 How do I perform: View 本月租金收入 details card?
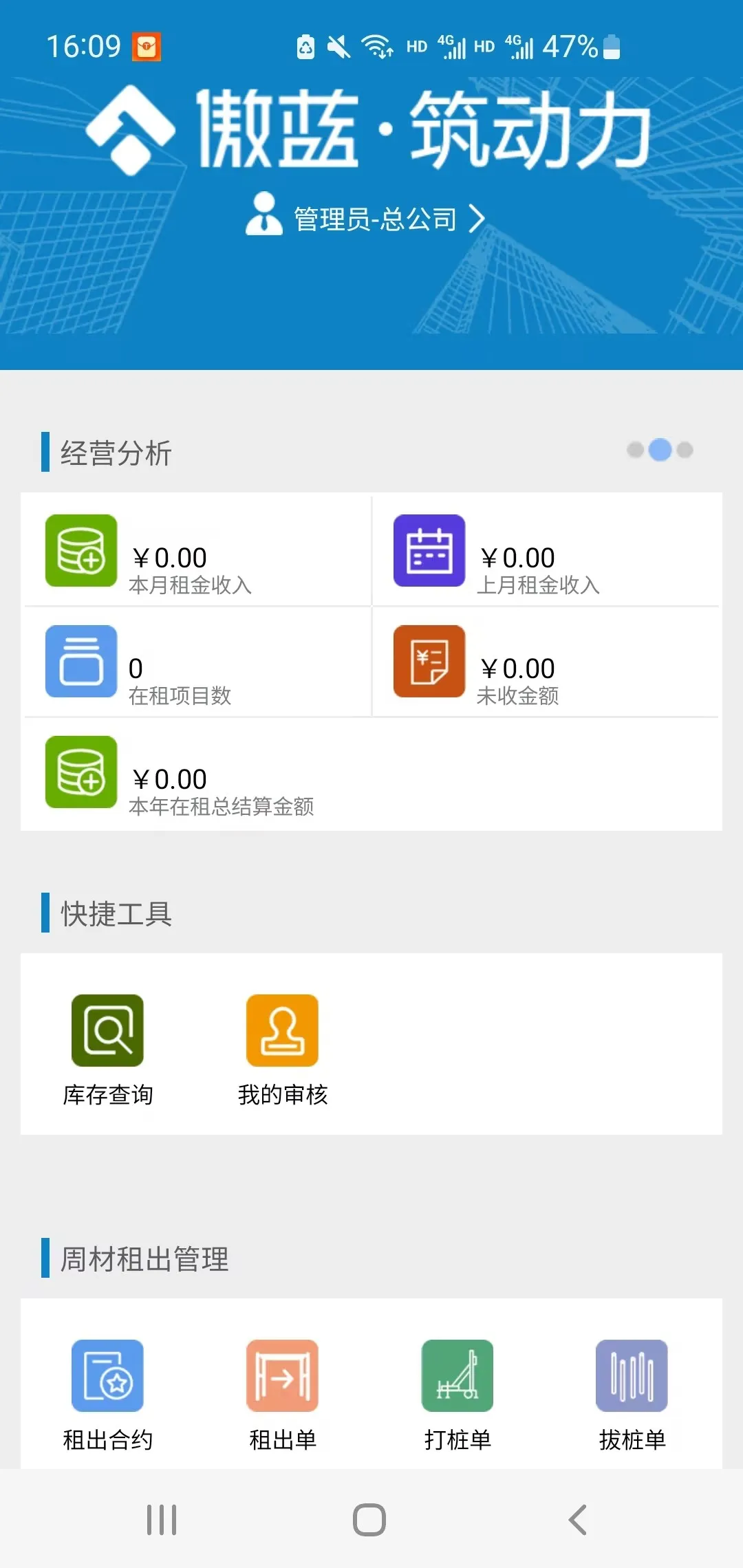click(x=197, y=552)
